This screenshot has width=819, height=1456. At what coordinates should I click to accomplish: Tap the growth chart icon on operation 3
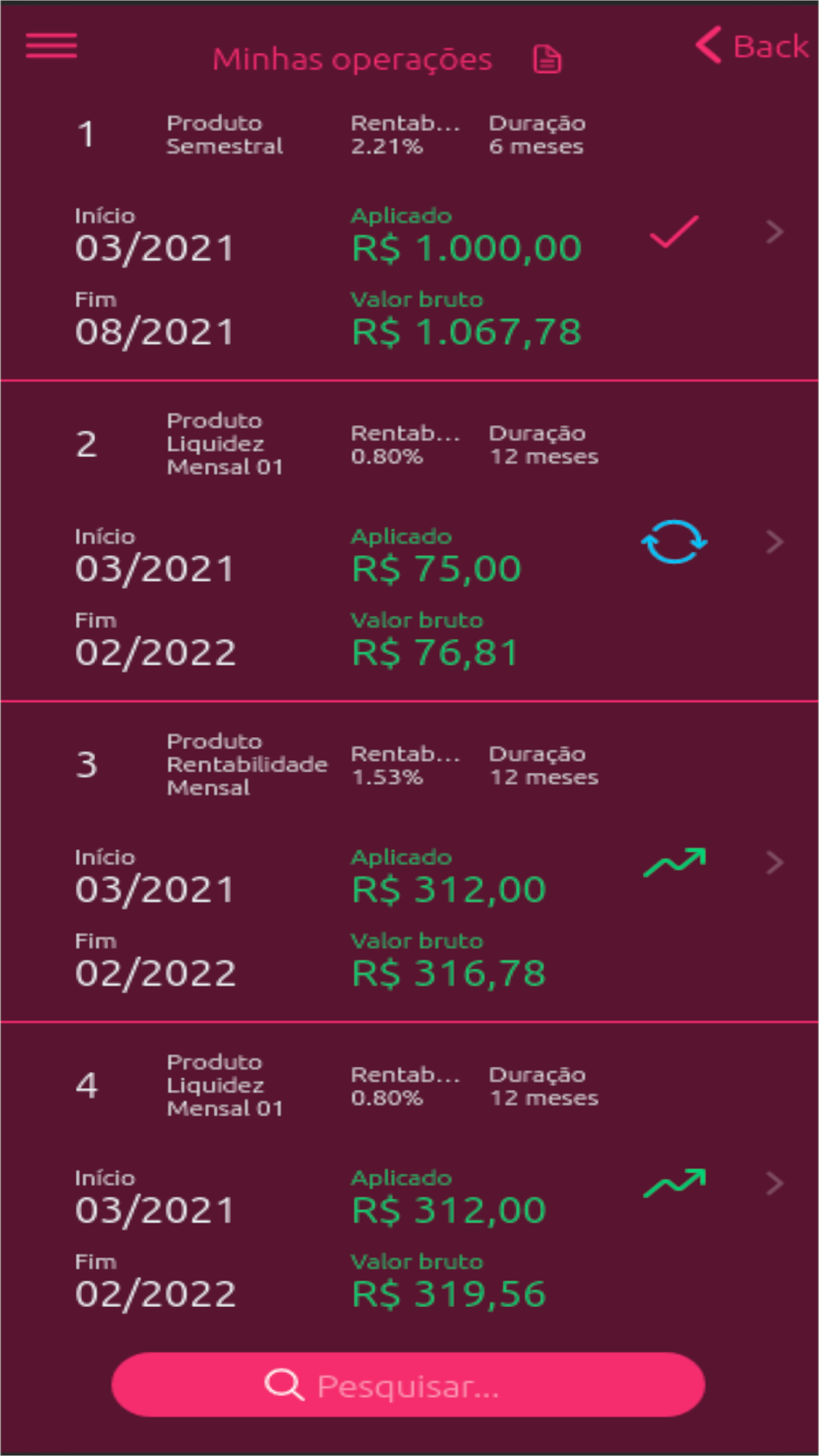coord(675,862)
